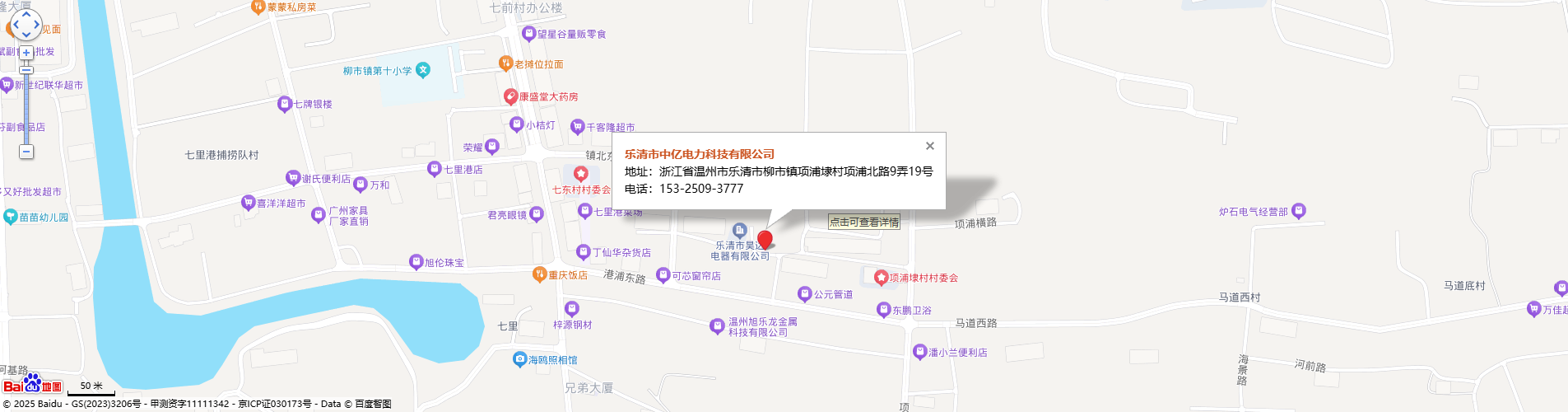Tap the 炉石电气经营部 shop point

1299,211
